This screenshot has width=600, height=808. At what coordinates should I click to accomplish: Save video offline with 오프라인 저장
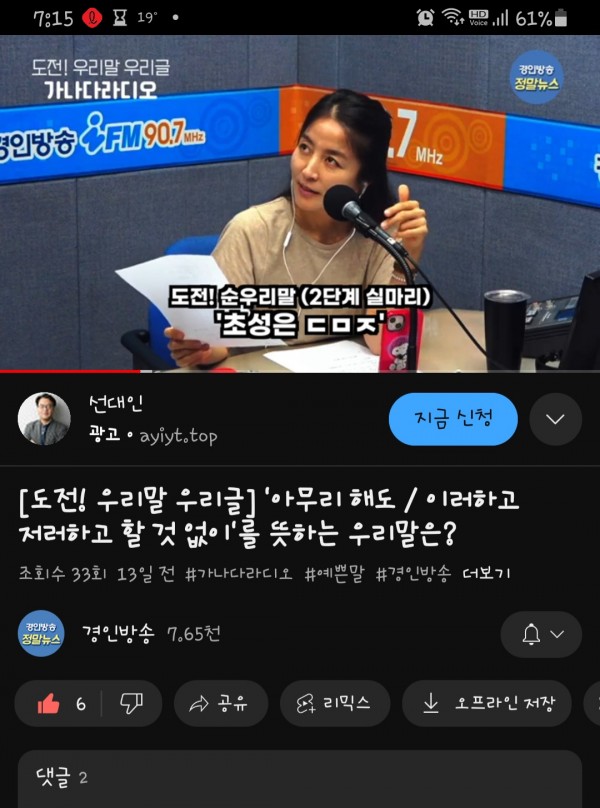[x=486, y=704]
